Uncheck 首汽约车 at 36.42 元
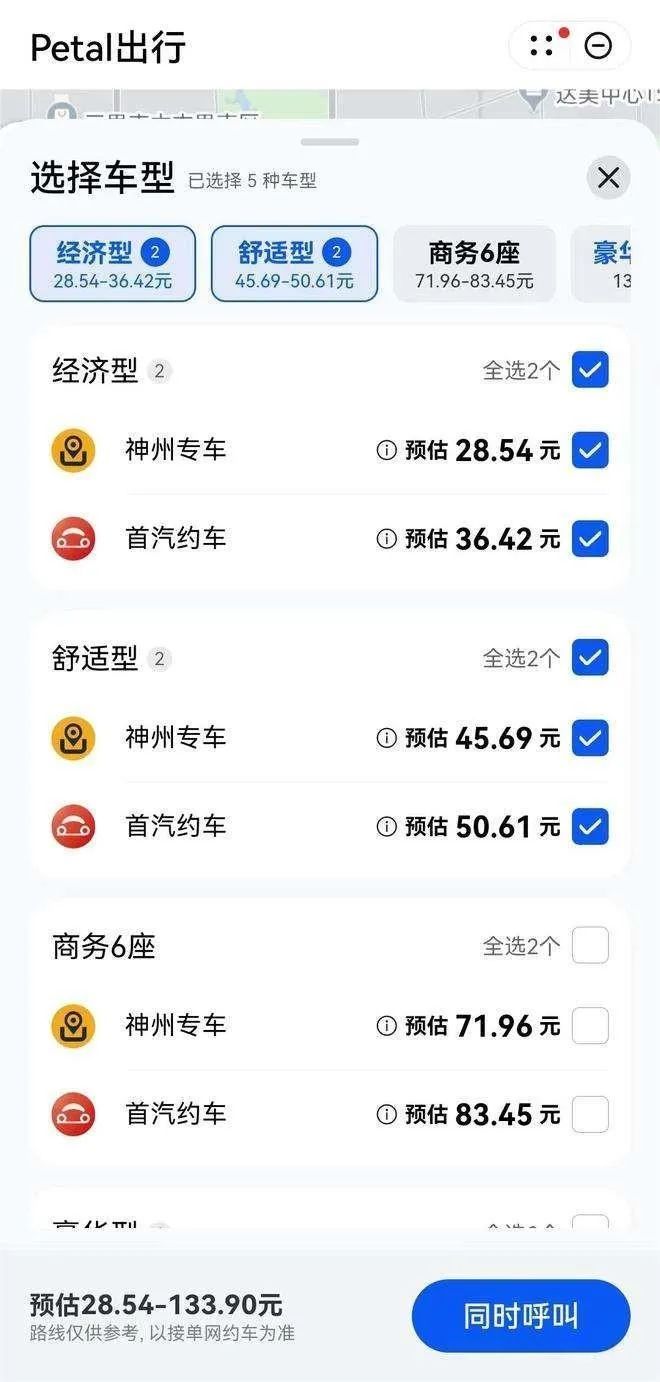 tap(590, 539)
